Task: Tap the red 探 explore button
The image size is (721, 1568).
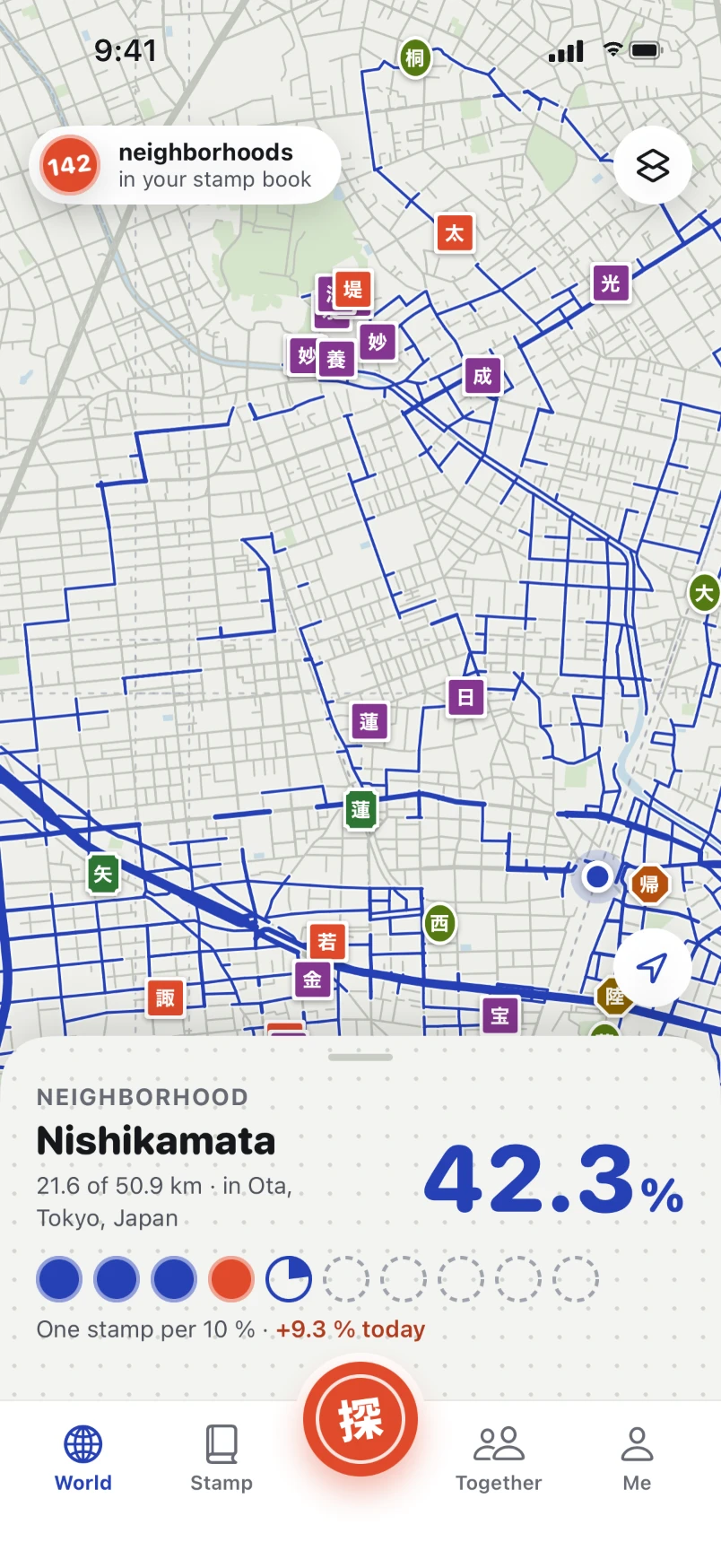Action: pos(360,1419)
